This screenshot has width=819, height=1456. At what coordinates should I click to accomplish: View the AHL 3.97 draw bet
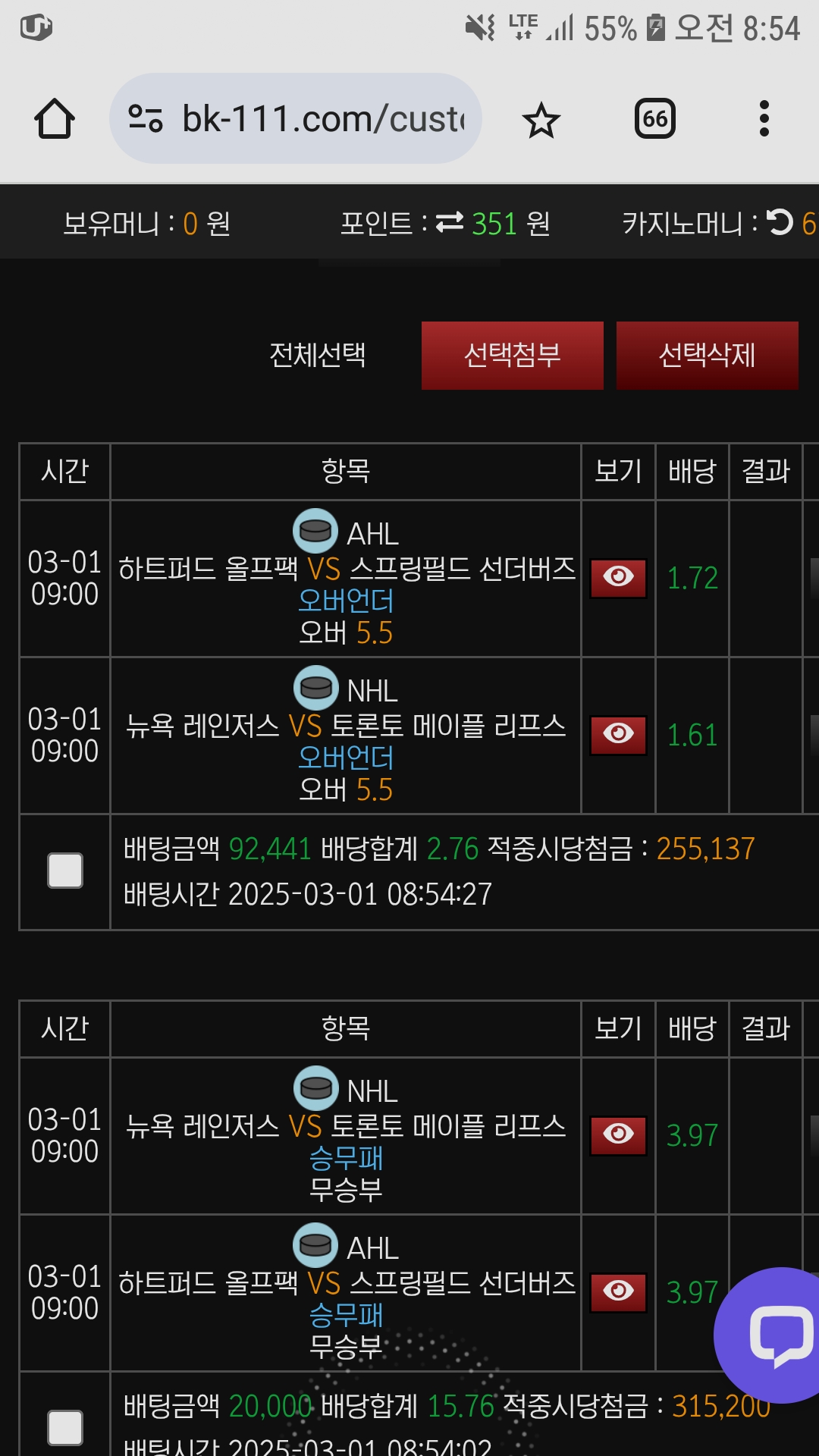618,1292
